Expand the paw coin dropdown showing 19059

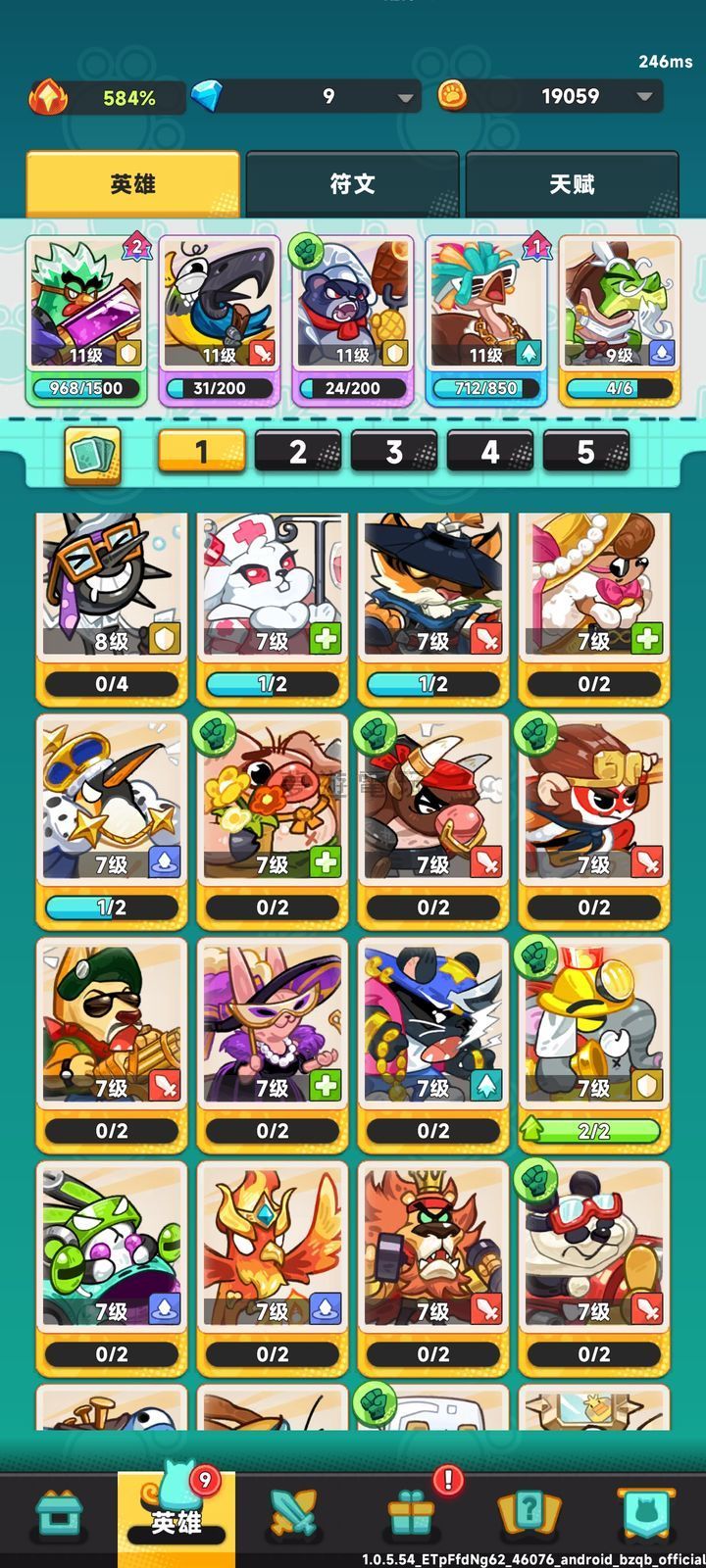[644, 97]
